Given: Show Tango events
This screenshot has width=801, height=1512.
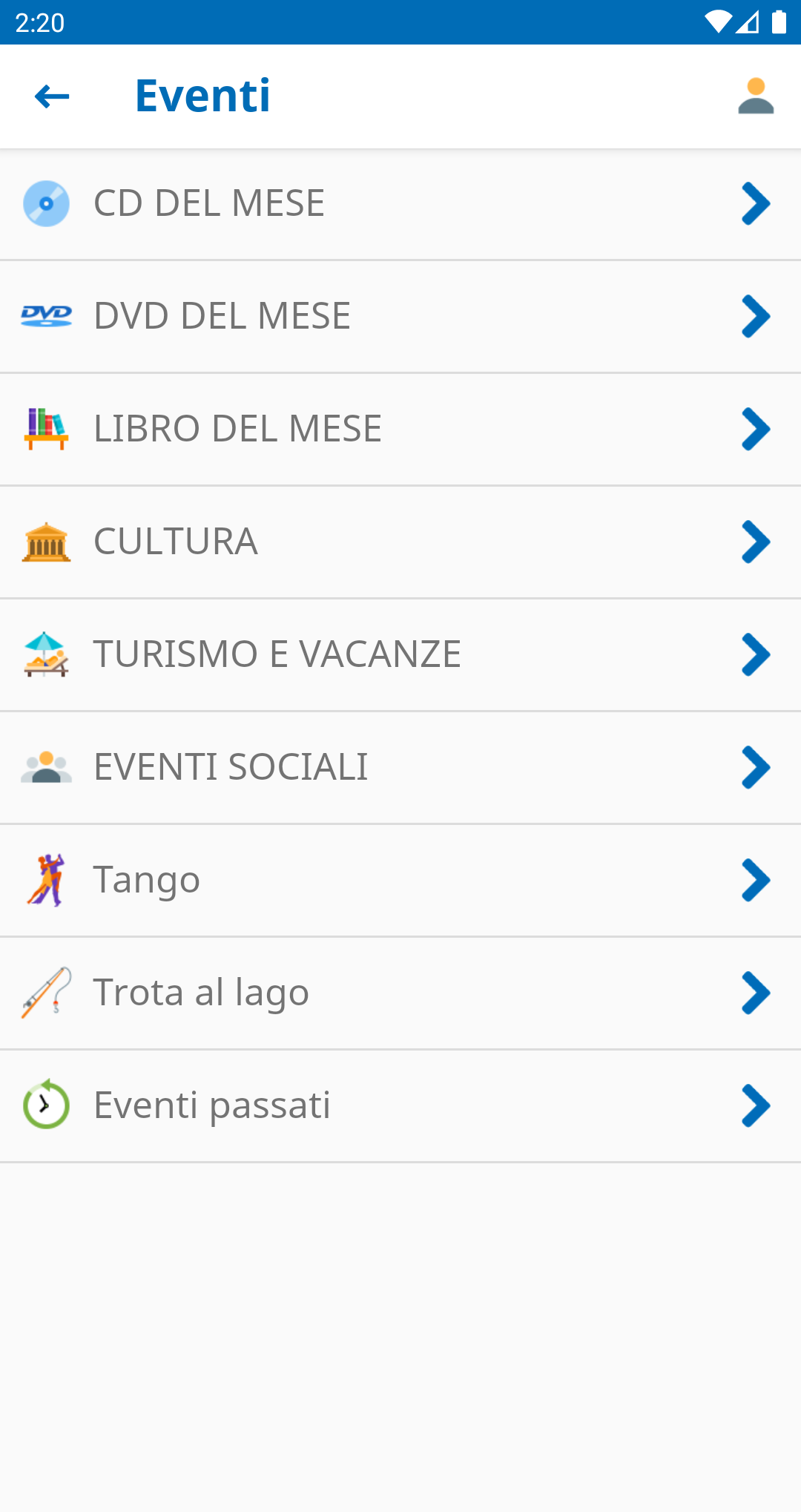Looking at the screenshot, I should (x=400, y=881).
